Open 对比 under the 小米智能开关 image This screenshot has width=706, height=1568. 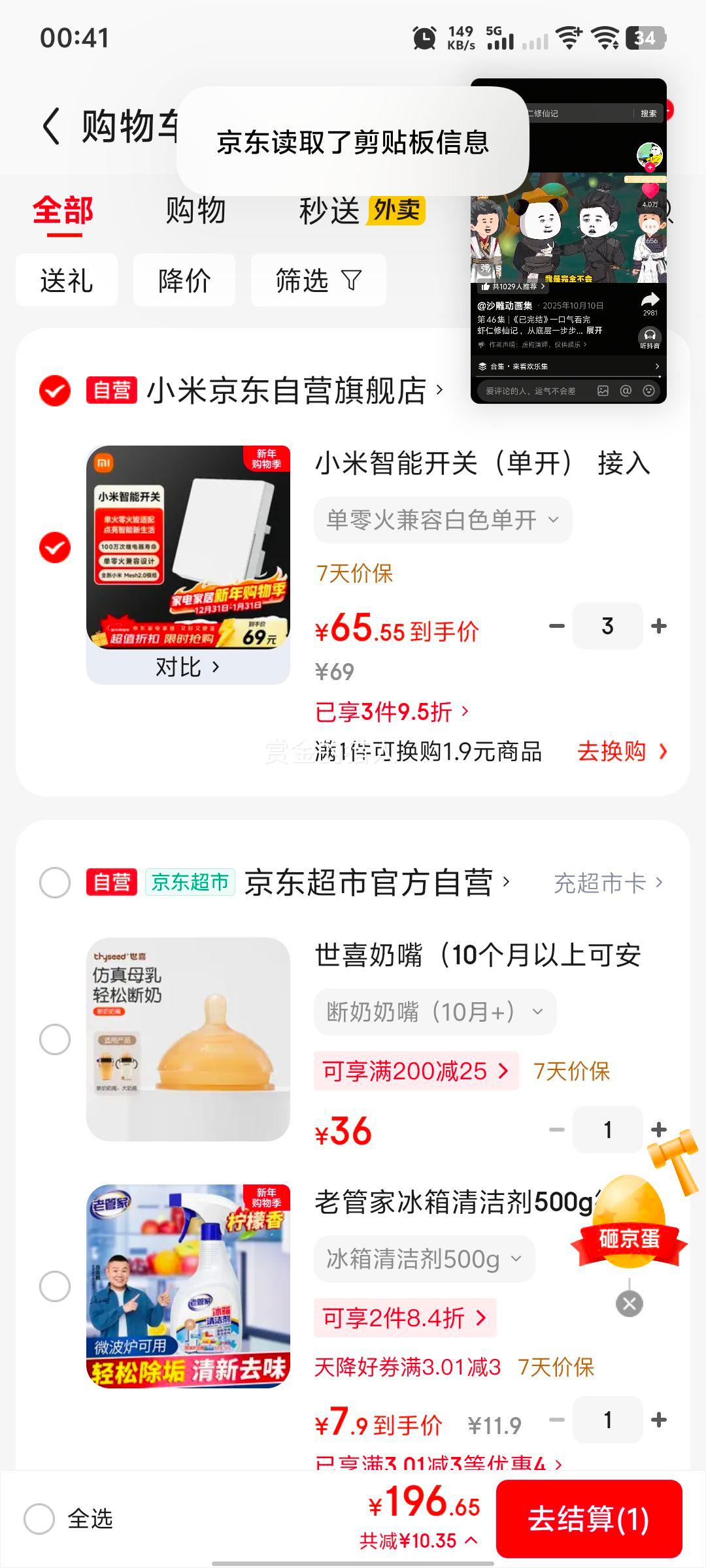[x=188, y=667]
